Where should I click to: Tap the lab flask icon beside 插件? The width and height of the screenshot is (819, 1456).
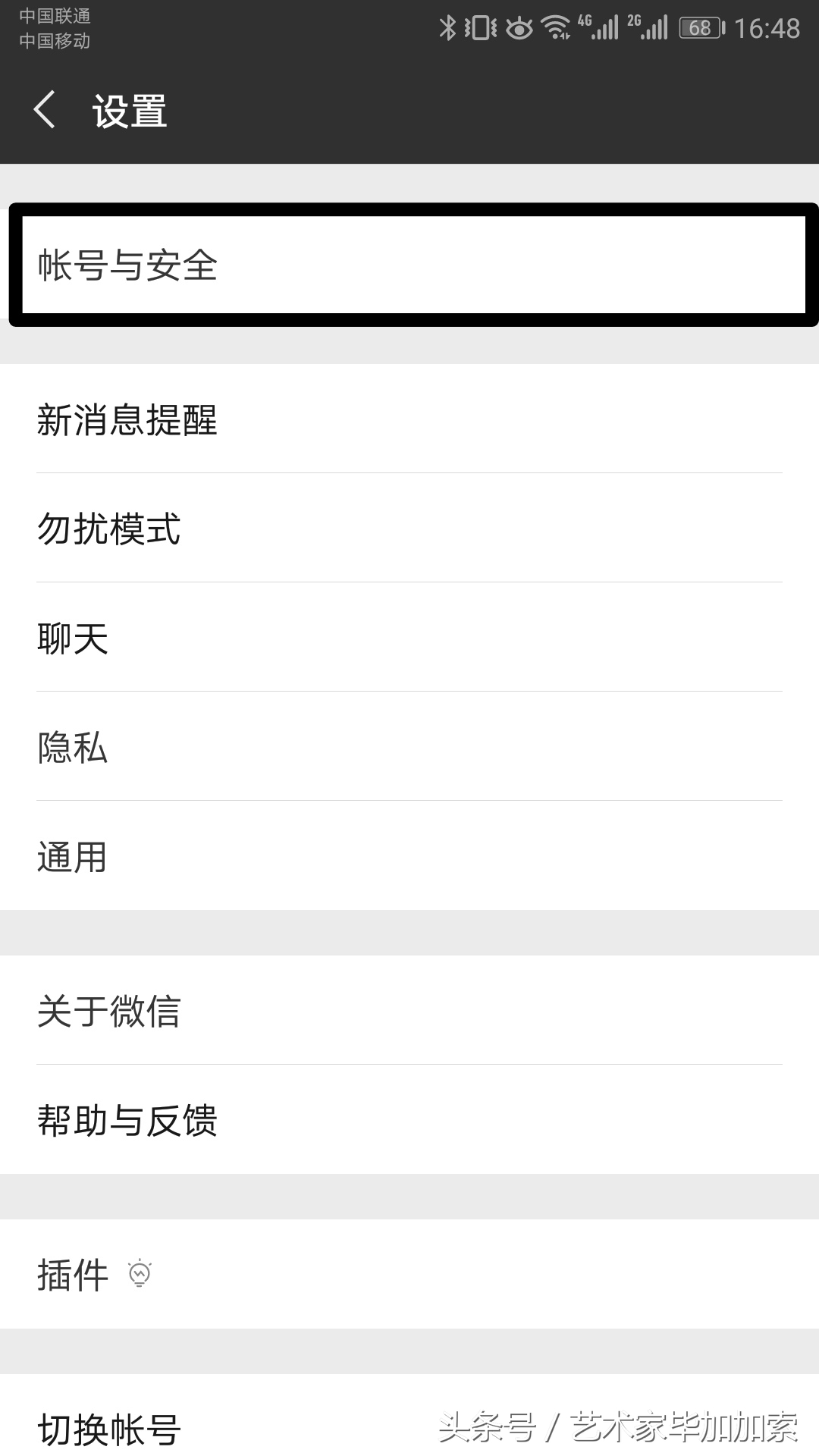pyautogui.click(x=140, y=1274)
